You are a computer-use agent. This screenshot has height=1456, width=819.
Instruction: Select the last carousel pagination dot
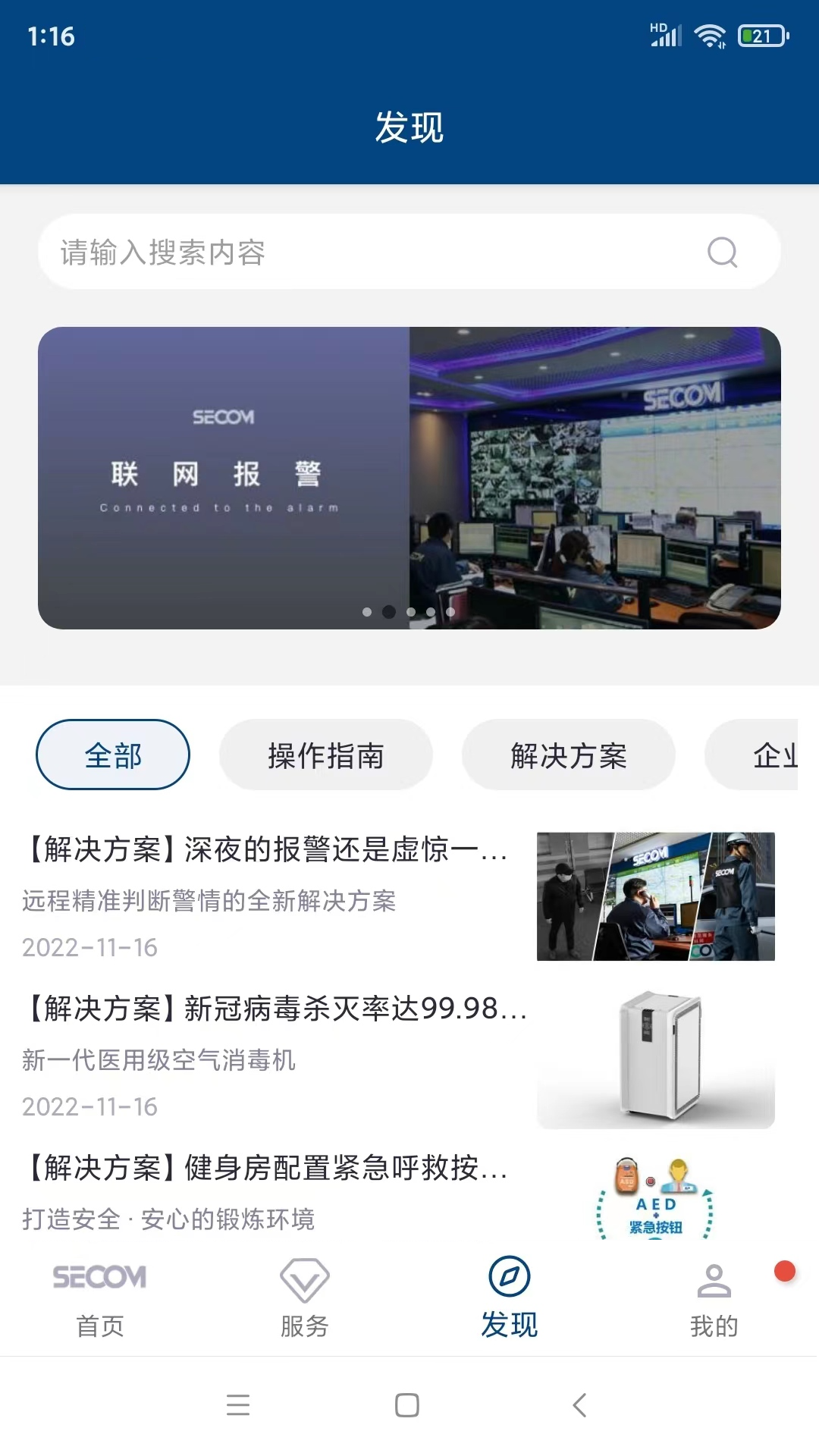[451, 612]
